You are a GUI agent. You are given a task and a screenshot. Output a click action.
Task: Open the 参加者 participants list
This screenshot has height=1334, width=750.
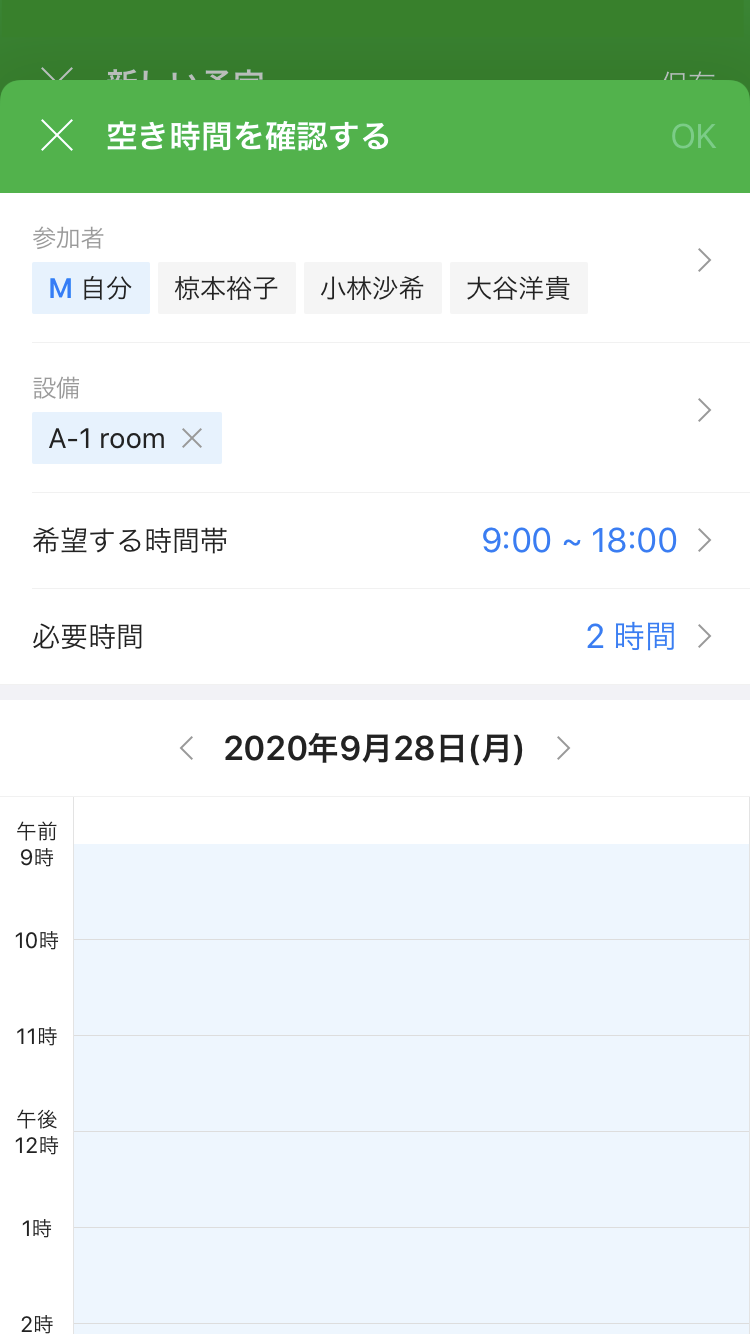(x=704, y=261)
